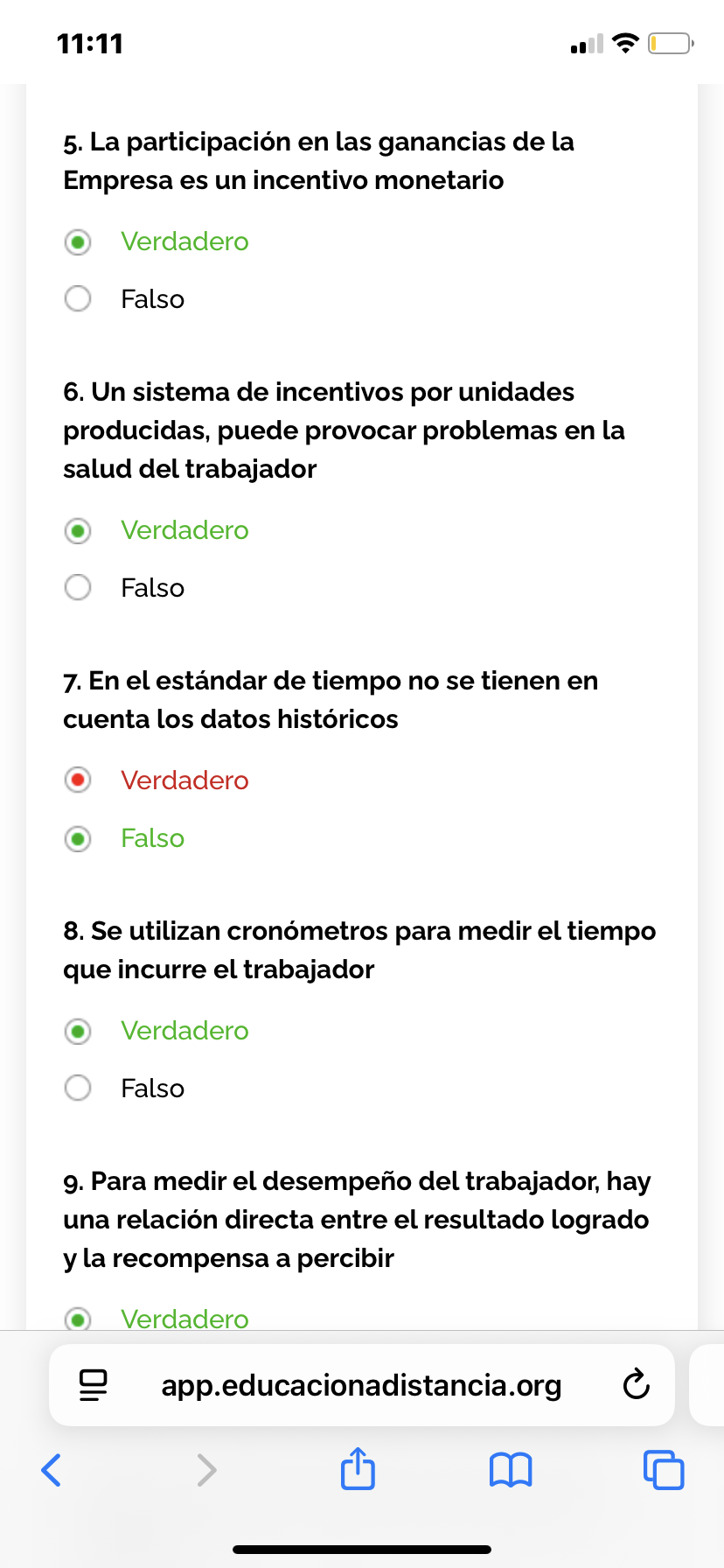The width and height of the screenshot is (724, 1568).
Task: Share this page
Action: 358,1469
